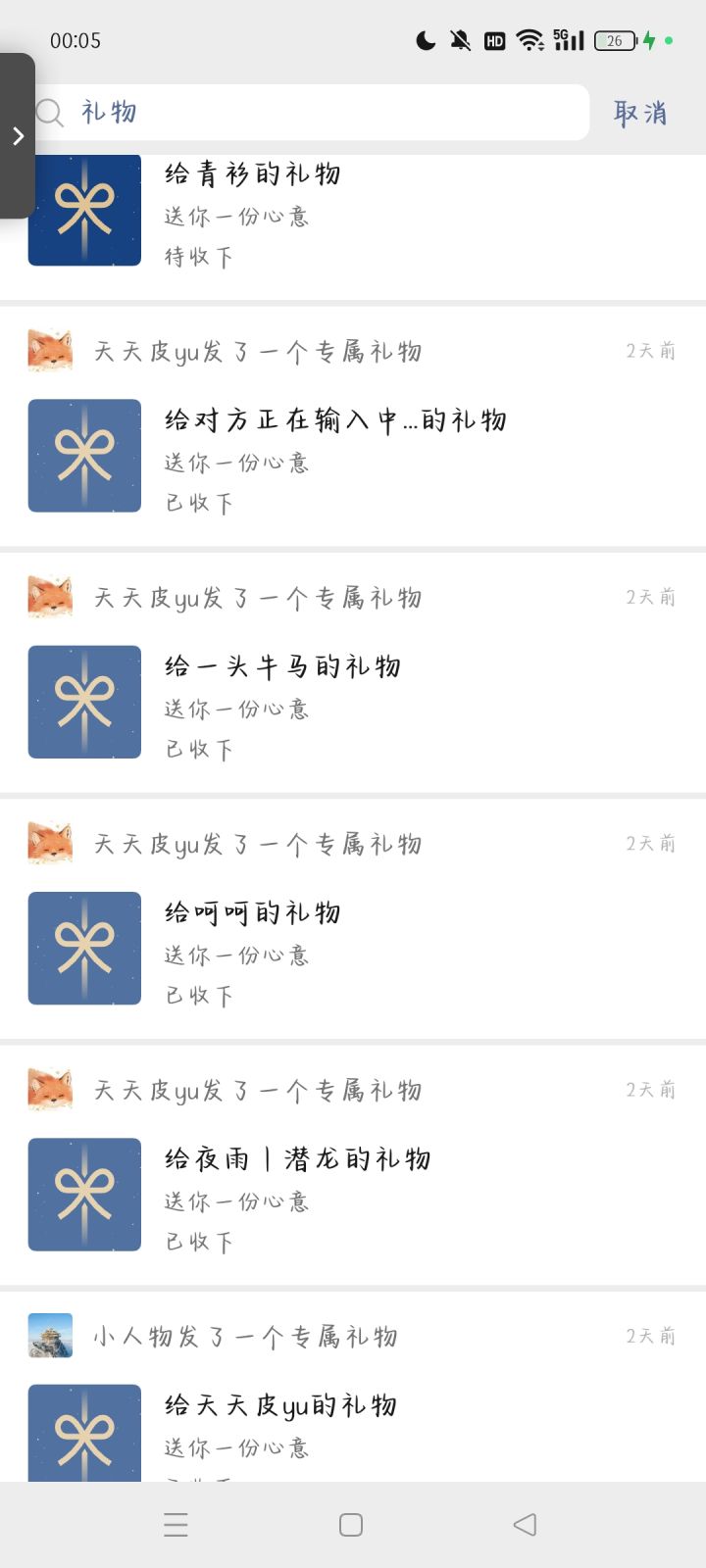Tap the home square navigation button
The width and height of the screenshot is (706, 1568).
click(x=350, y=1524)
